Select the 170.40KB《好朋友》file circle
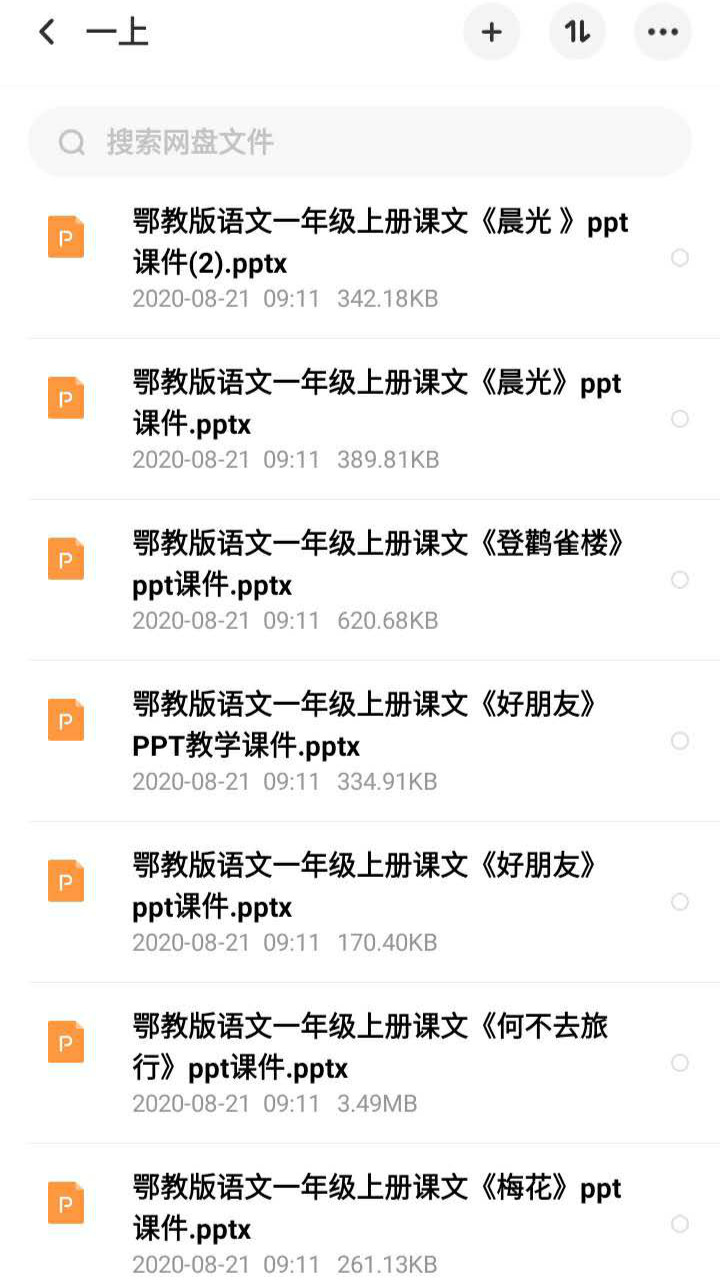The image size is (720, 1283). coord(680,902)
